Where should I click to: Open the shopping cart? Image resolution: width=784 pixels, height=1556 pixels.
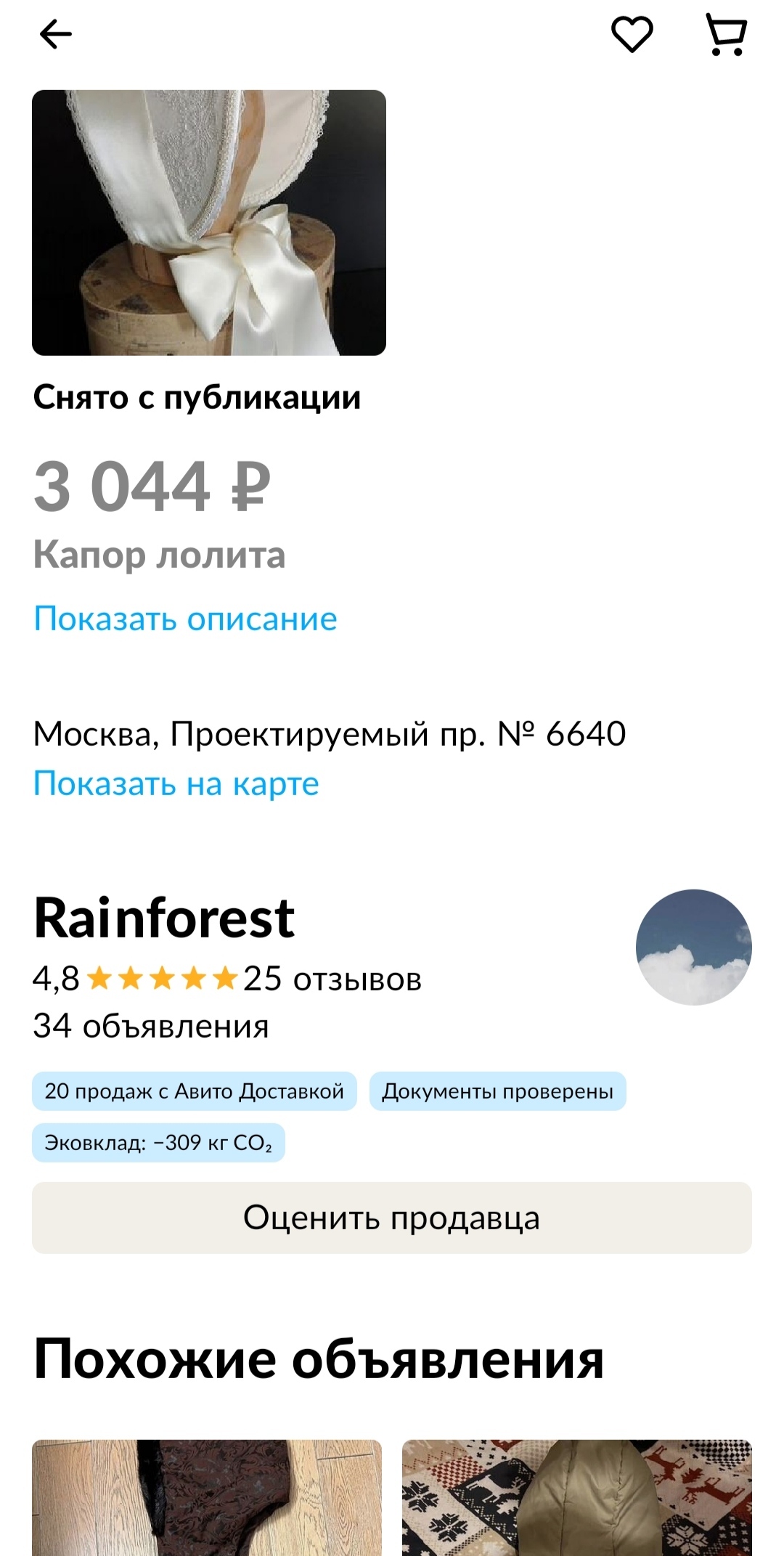(727, 34)
